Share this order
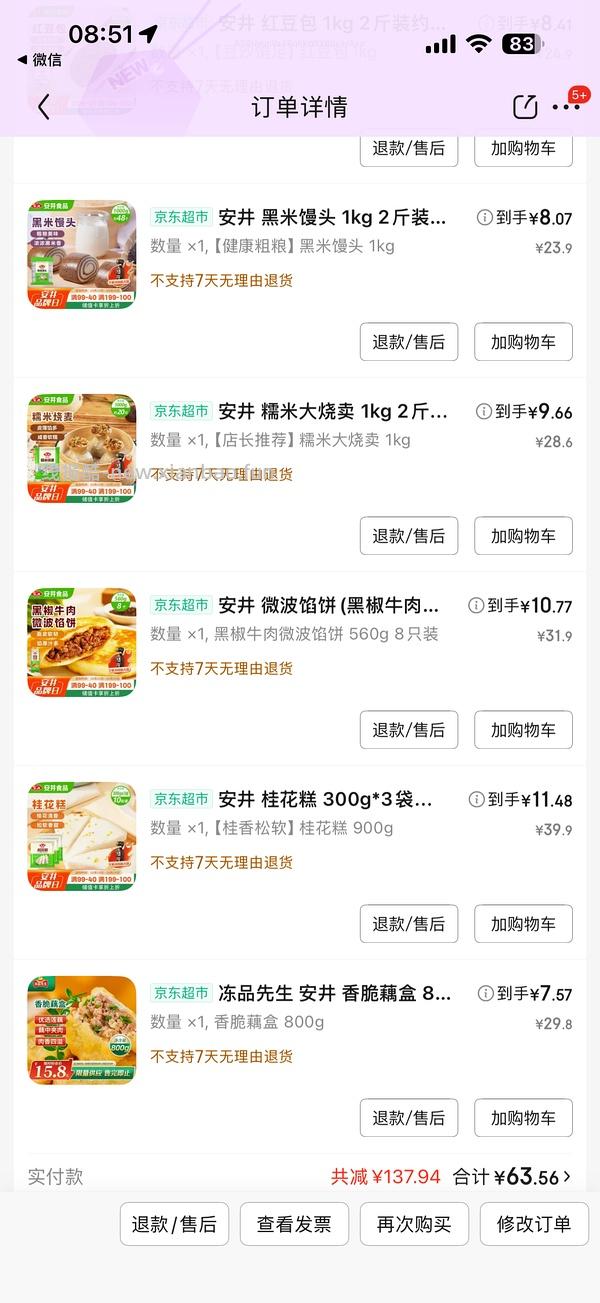The width and height of the screenshot is (600, 1303). coord(524,107)
